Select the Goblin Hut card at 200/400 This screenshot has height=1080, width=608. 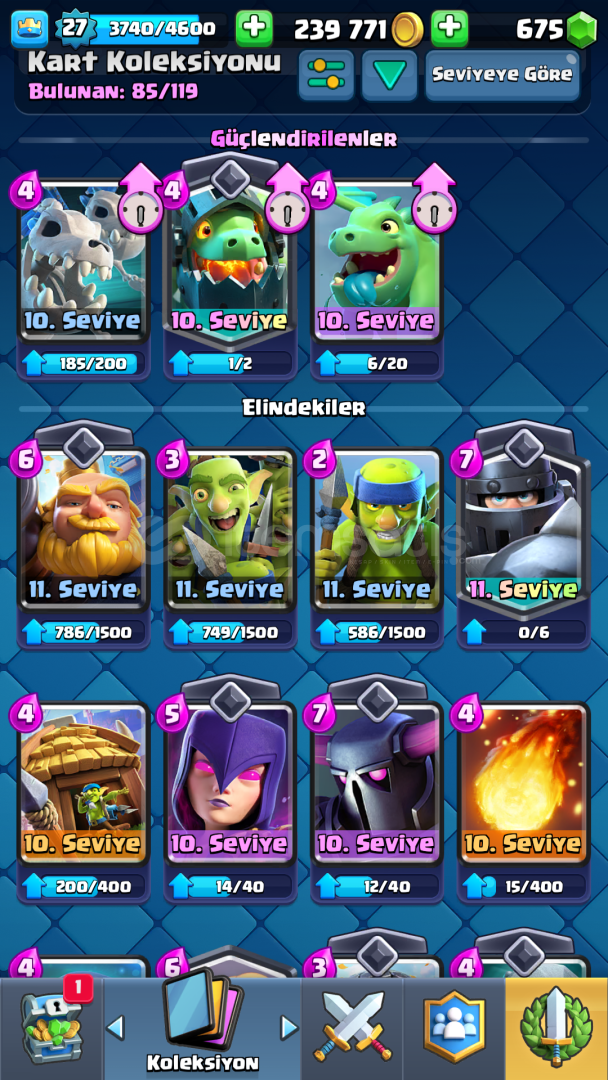83,799
